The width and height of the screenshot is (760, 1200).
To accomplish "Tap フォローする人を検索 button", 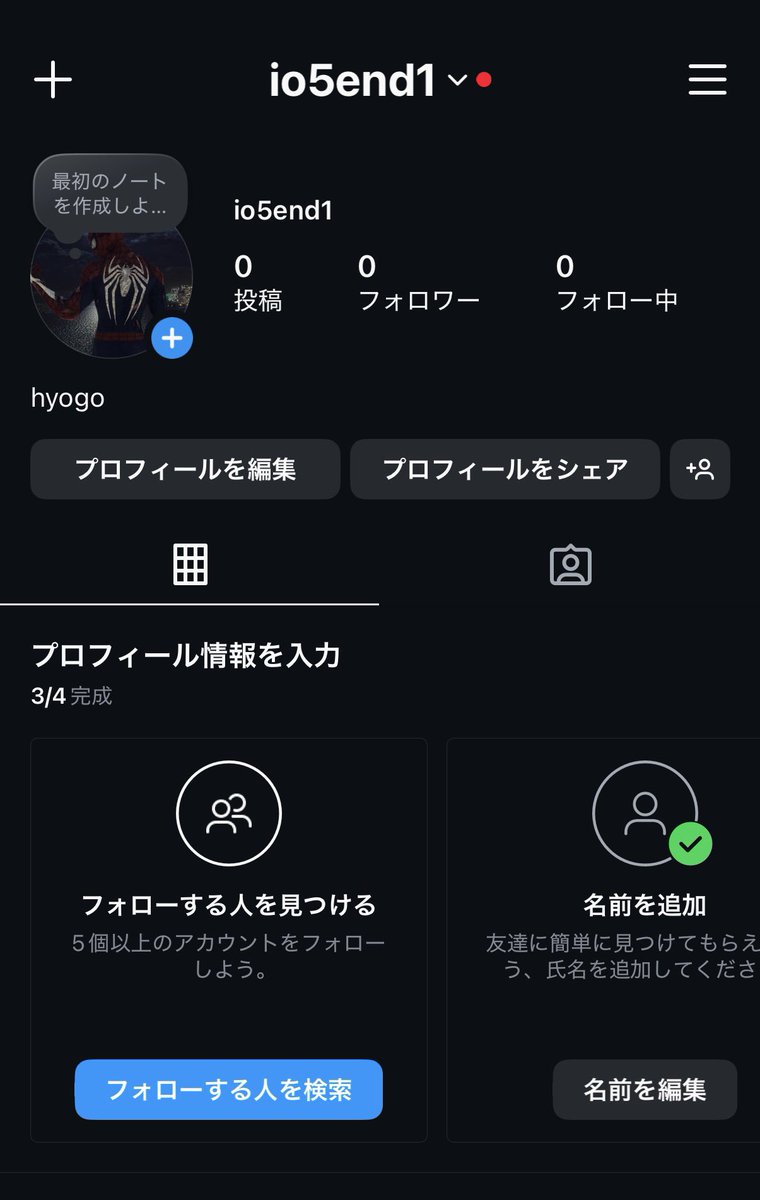I will [228, 1089].
